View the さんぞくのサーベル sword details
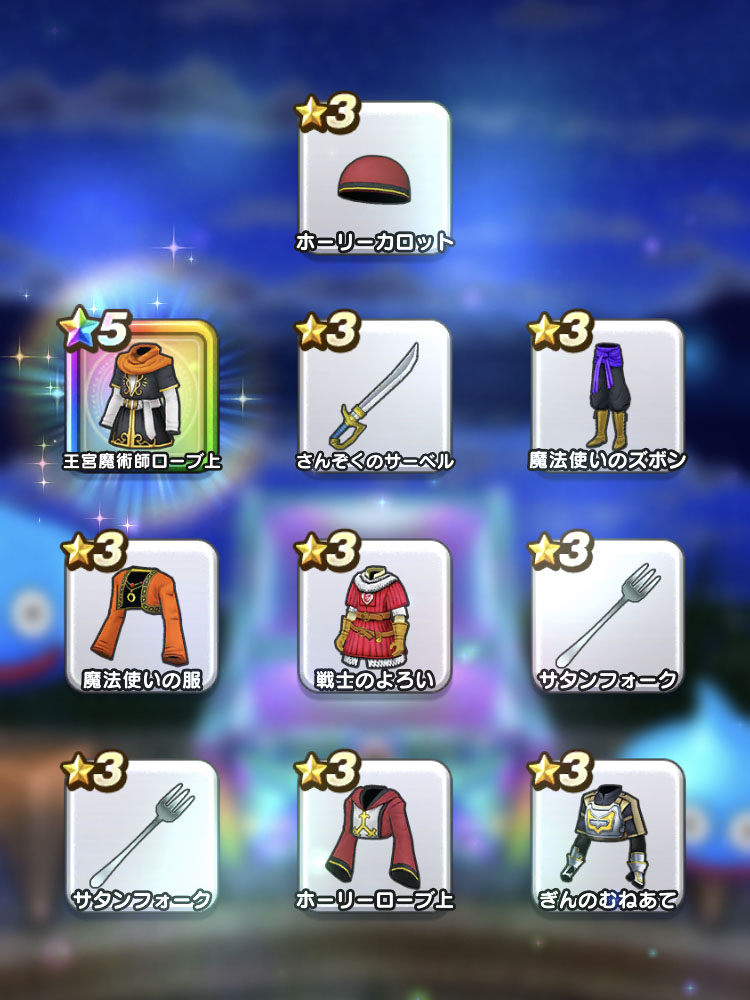750x1000 pixels. 375,398
